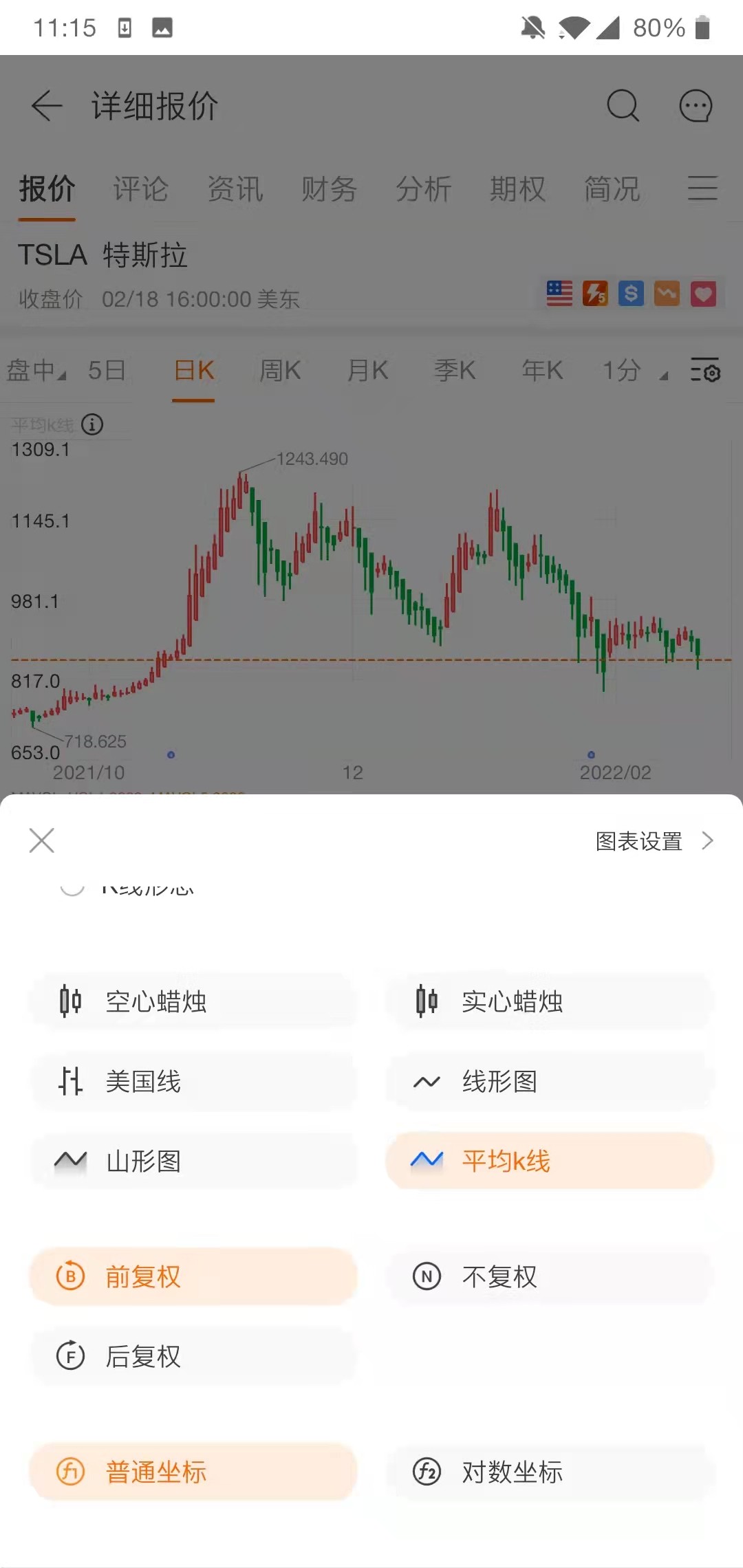Switch to 后复权 adjustment

click(x=193, y=1356)
